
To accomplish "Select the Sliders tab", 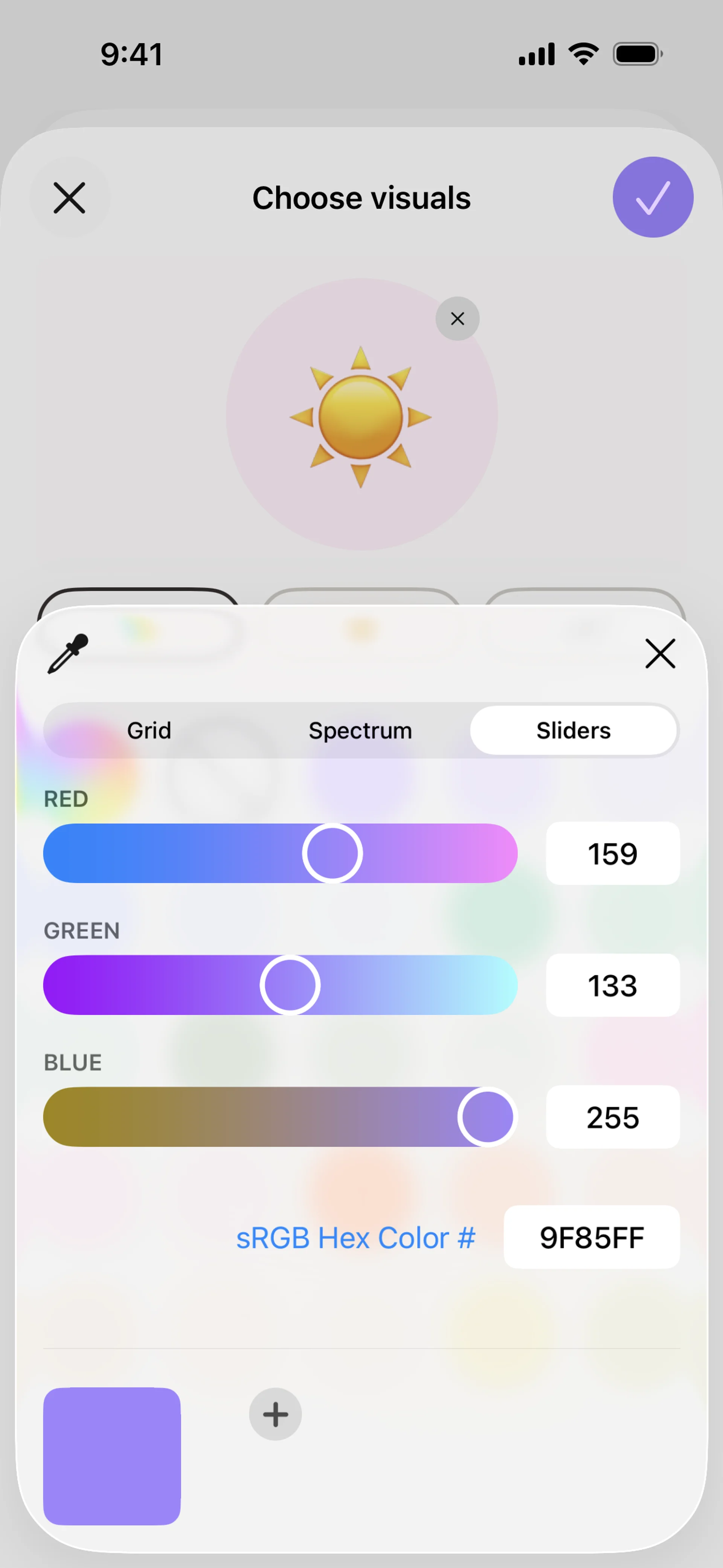I will coord(573,730).
